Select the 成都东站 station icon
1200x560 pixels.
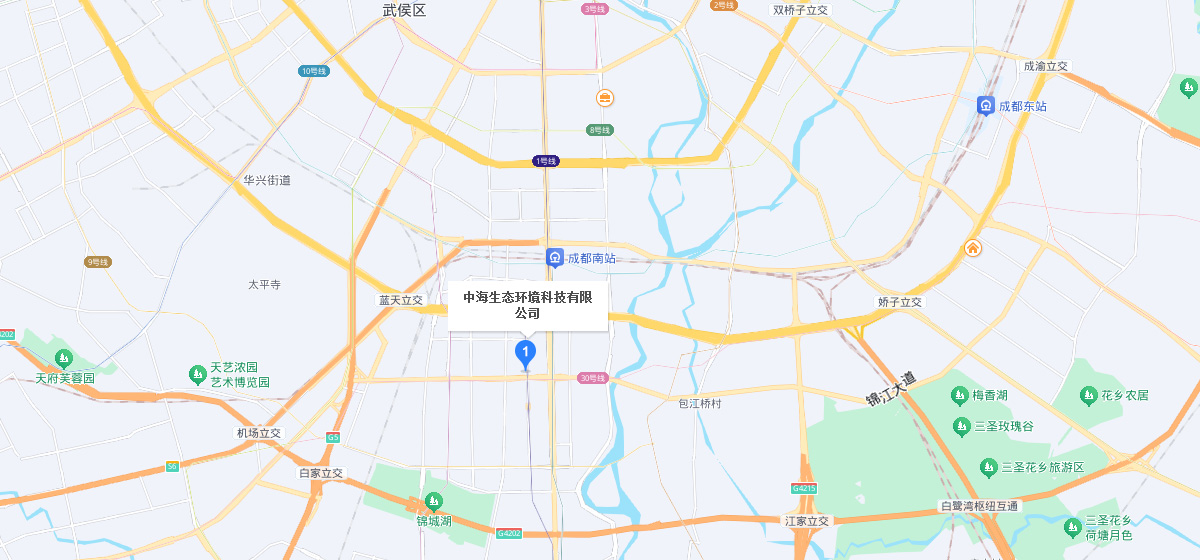[985, 105]
